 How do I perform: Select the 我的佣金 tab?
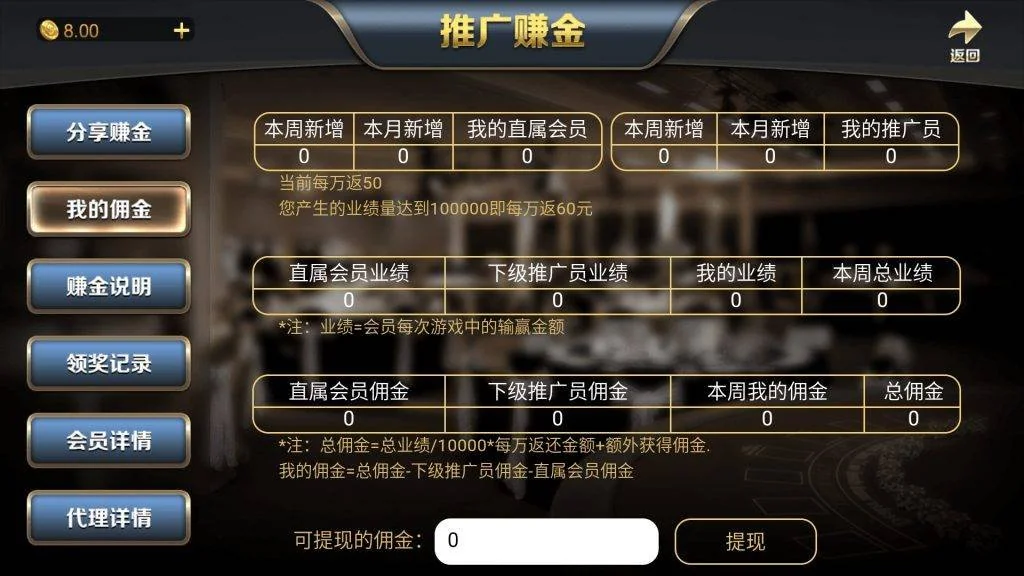[x=108, y=209]
